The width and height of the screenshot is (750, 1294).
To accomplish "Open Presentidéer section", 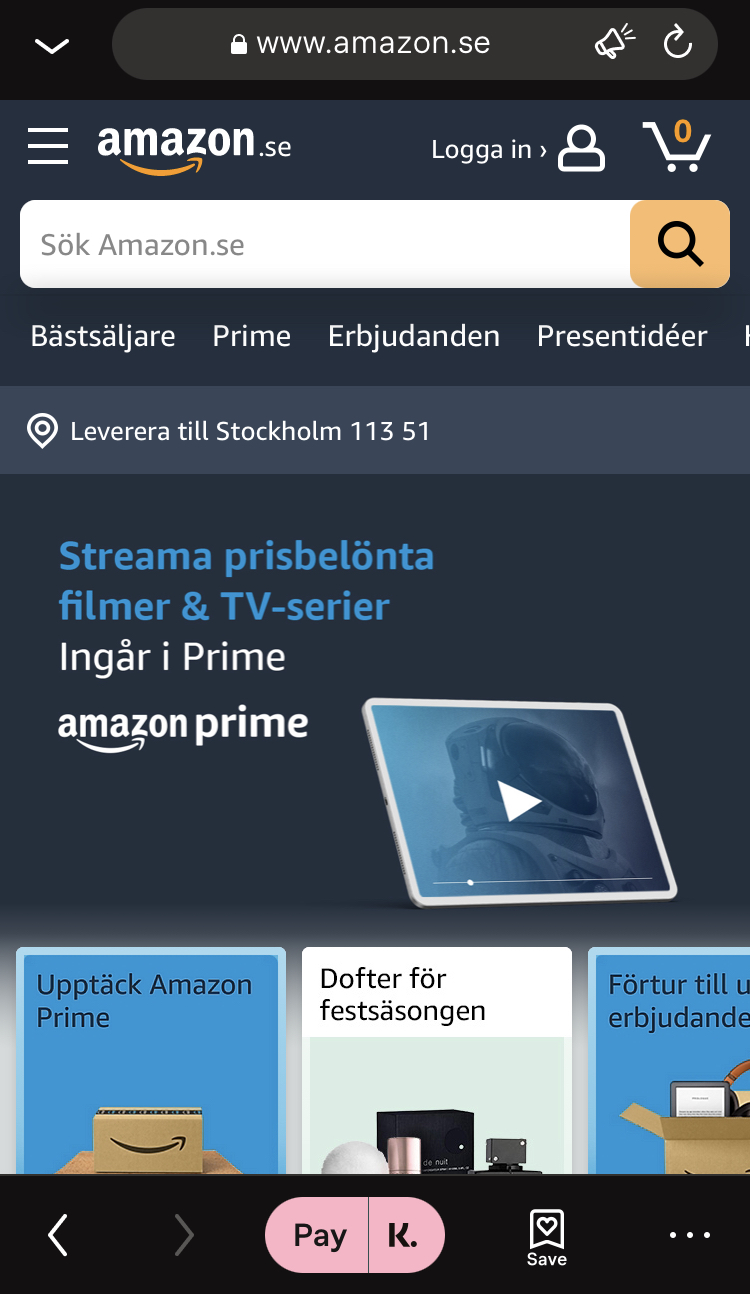I will [621, 336].
